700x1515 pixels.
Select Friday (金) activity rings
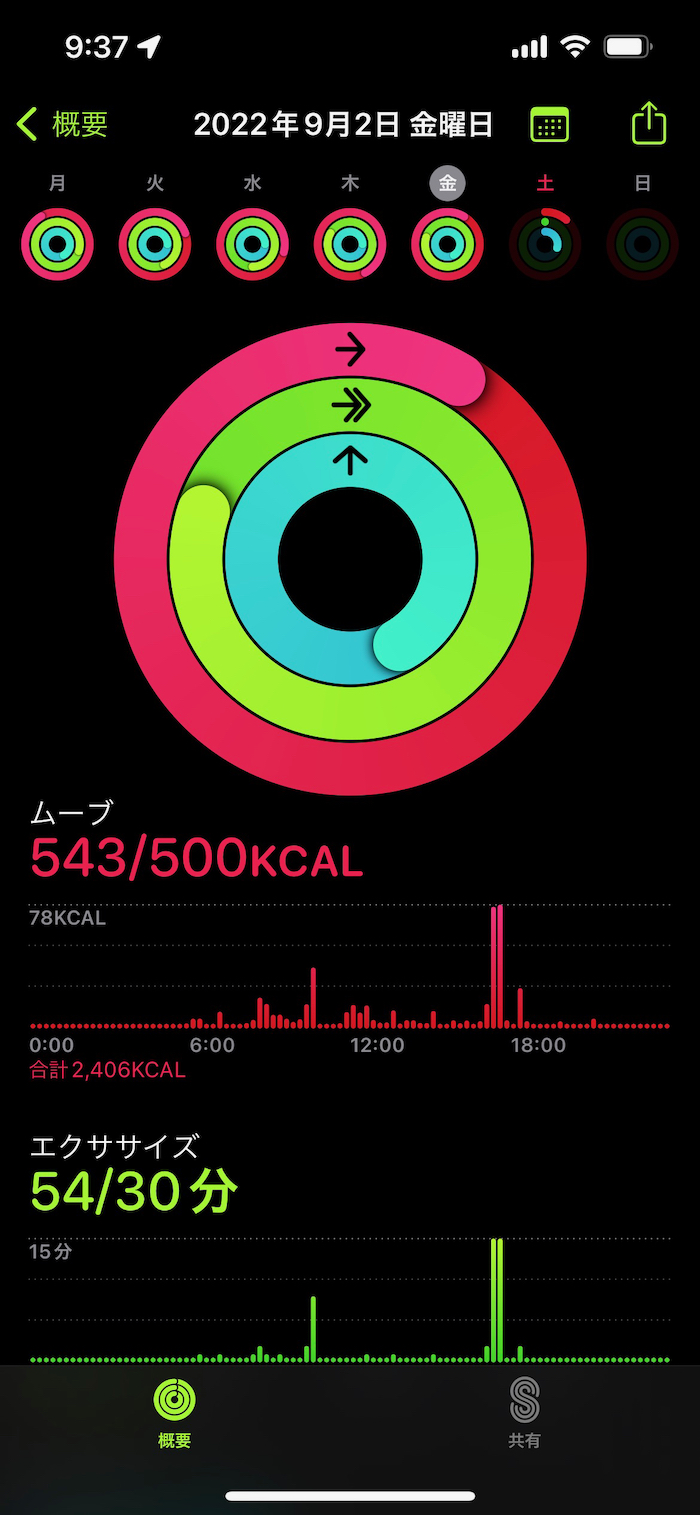(x=447, y=243)
